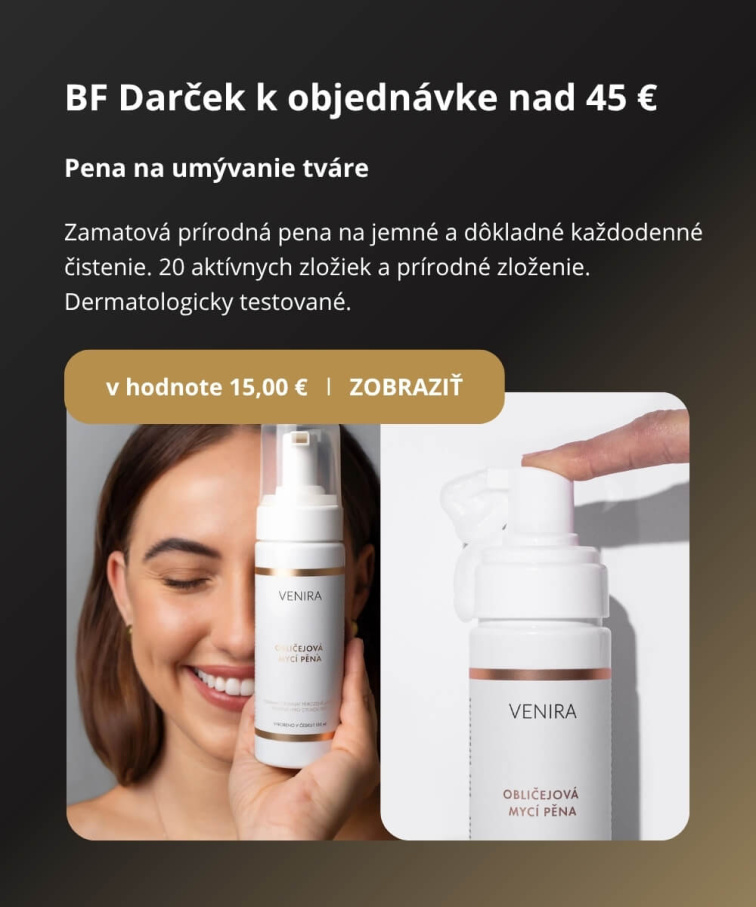Click the headline 'BF Darček k objednávke nad 45 €'

click(x=360, y=97)
